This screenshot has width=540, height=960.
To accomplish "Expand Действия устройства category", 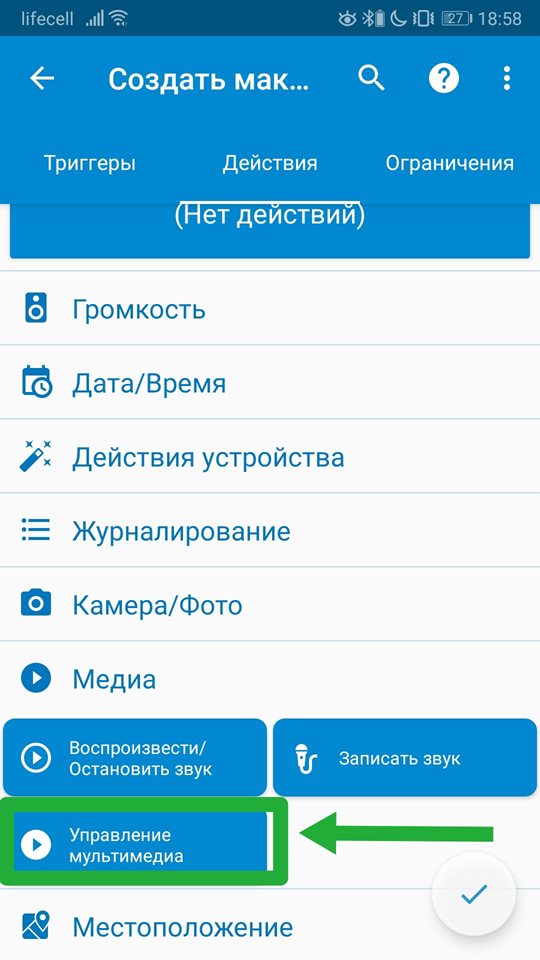I will click(x=270, y=457).
